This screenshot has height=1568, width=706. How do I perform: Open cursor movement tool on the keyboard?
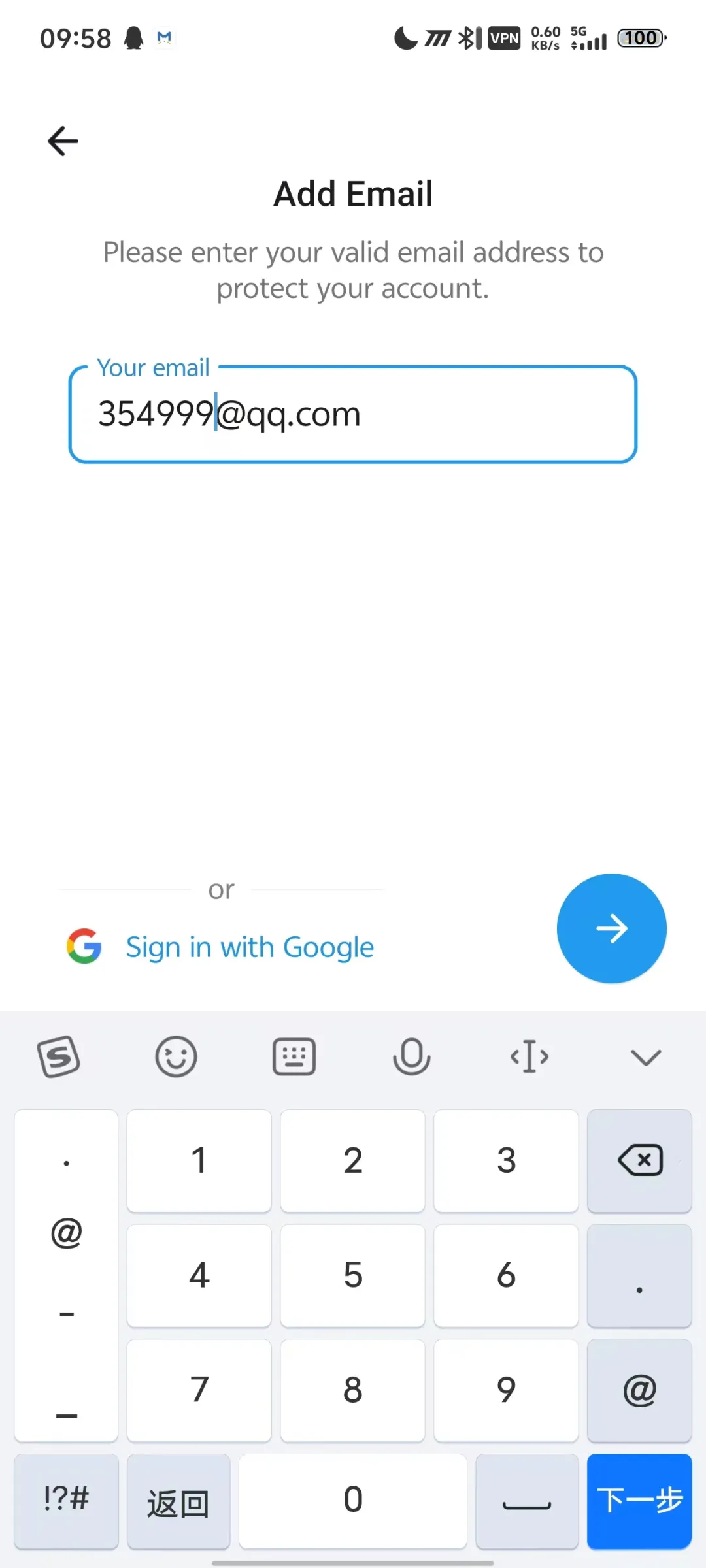pyautogui.click(x=529, y=1056)
